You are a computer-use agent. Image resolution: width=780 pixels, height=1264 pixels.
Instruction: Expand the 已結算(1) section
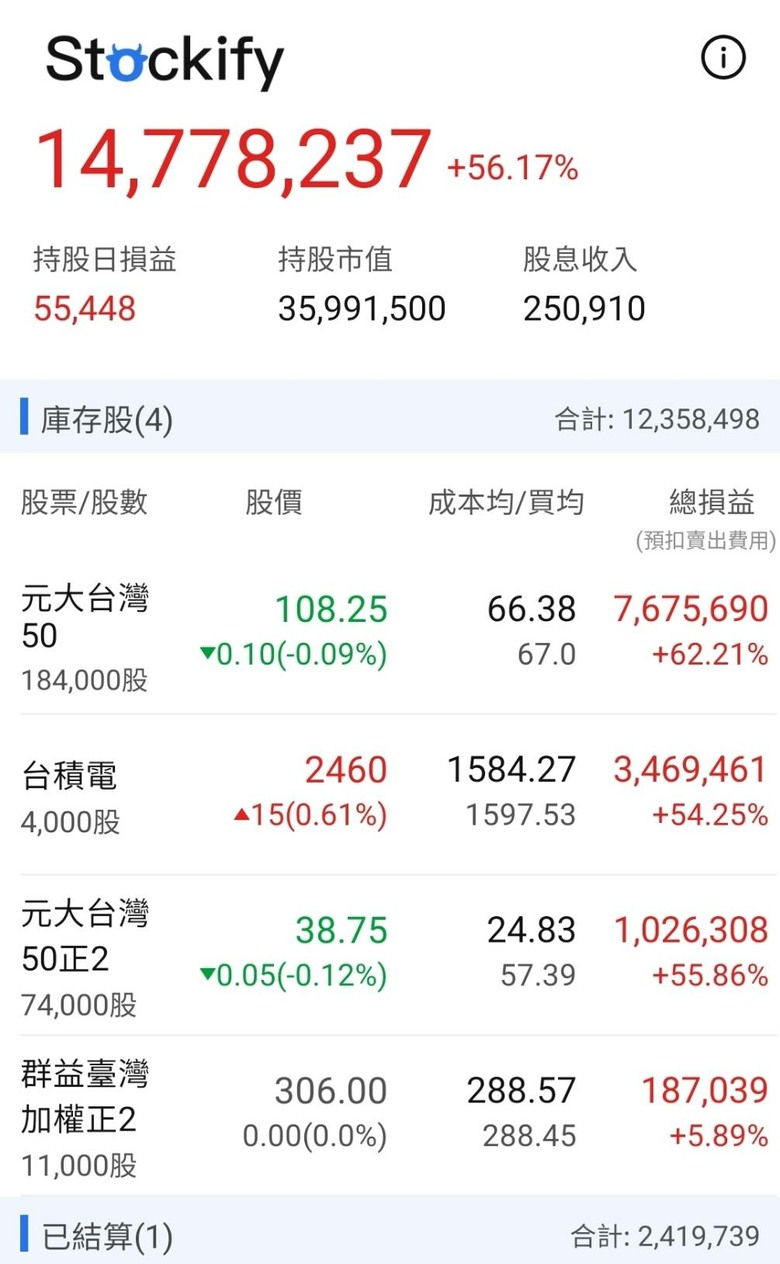click(390, 1236)
